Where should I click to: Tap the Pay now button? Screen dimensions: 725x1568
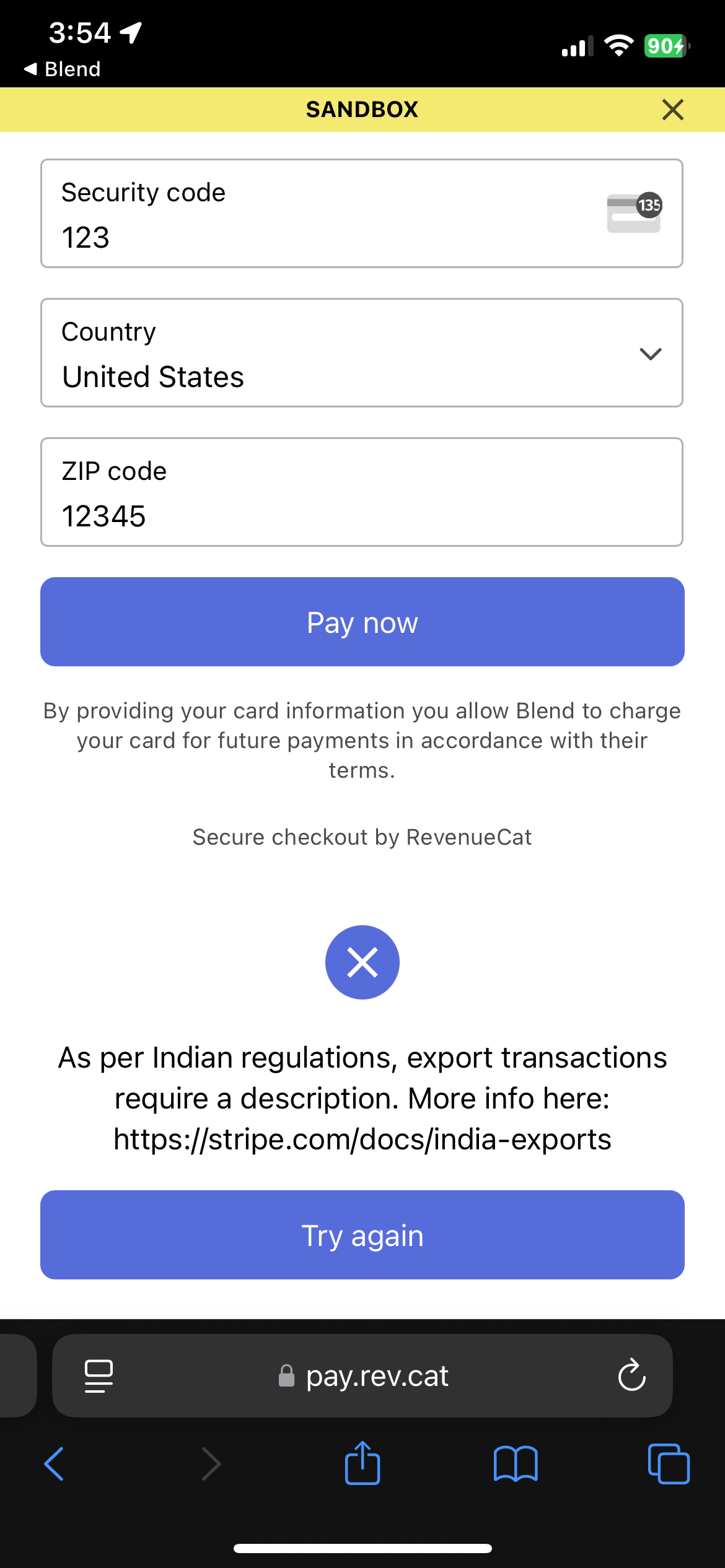click(362, 622)
